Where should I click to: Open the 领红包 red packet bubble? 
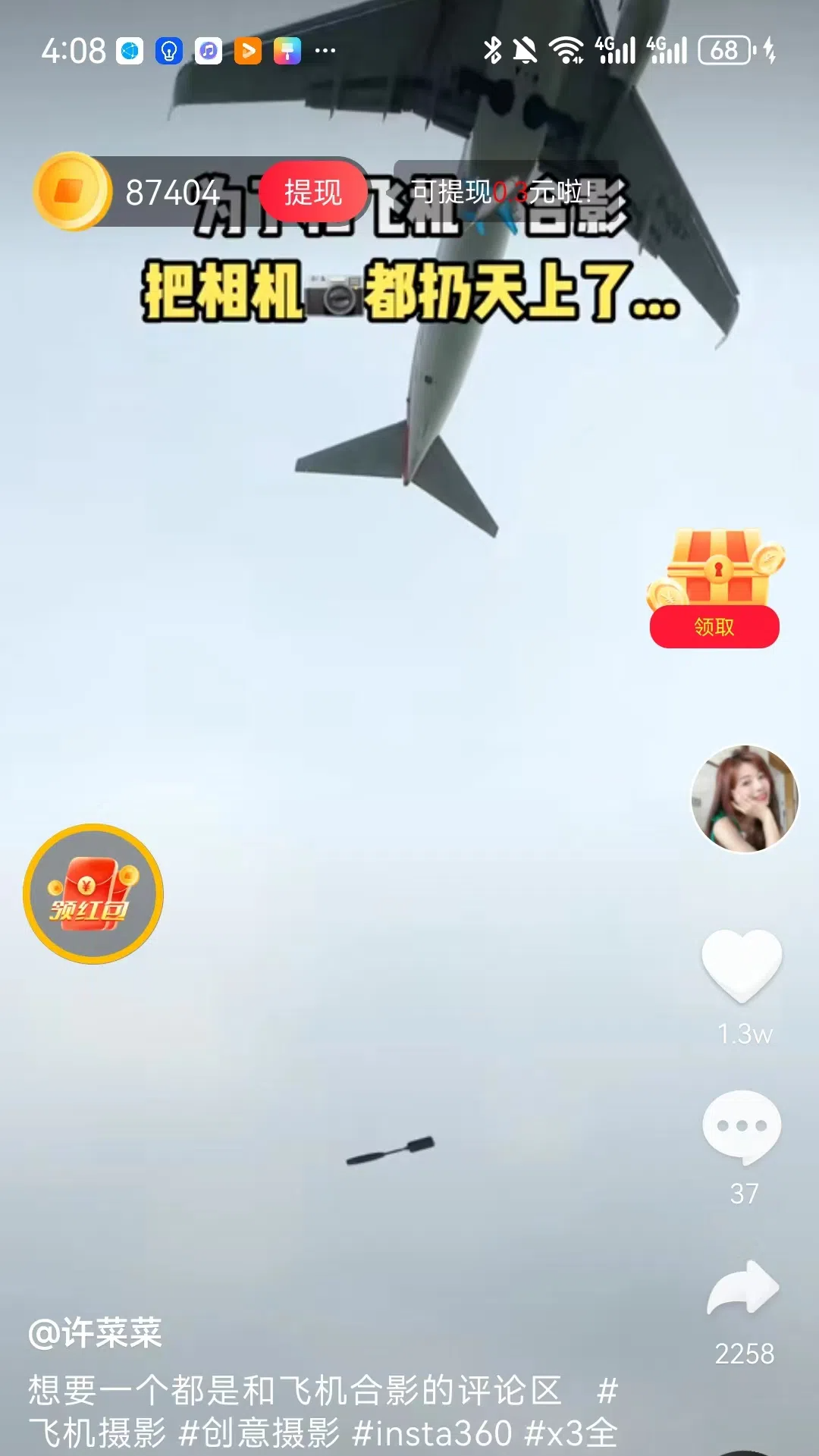[93, 893]
